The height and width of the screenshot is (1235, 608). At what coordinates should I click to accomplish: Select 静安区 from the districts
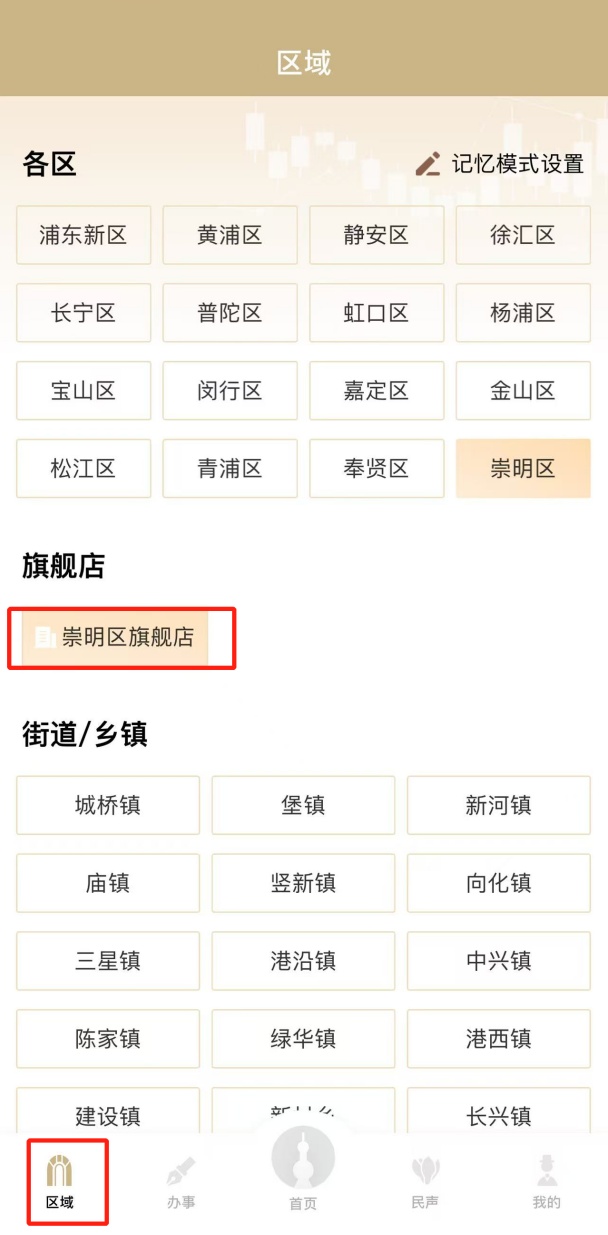[376, 235]
